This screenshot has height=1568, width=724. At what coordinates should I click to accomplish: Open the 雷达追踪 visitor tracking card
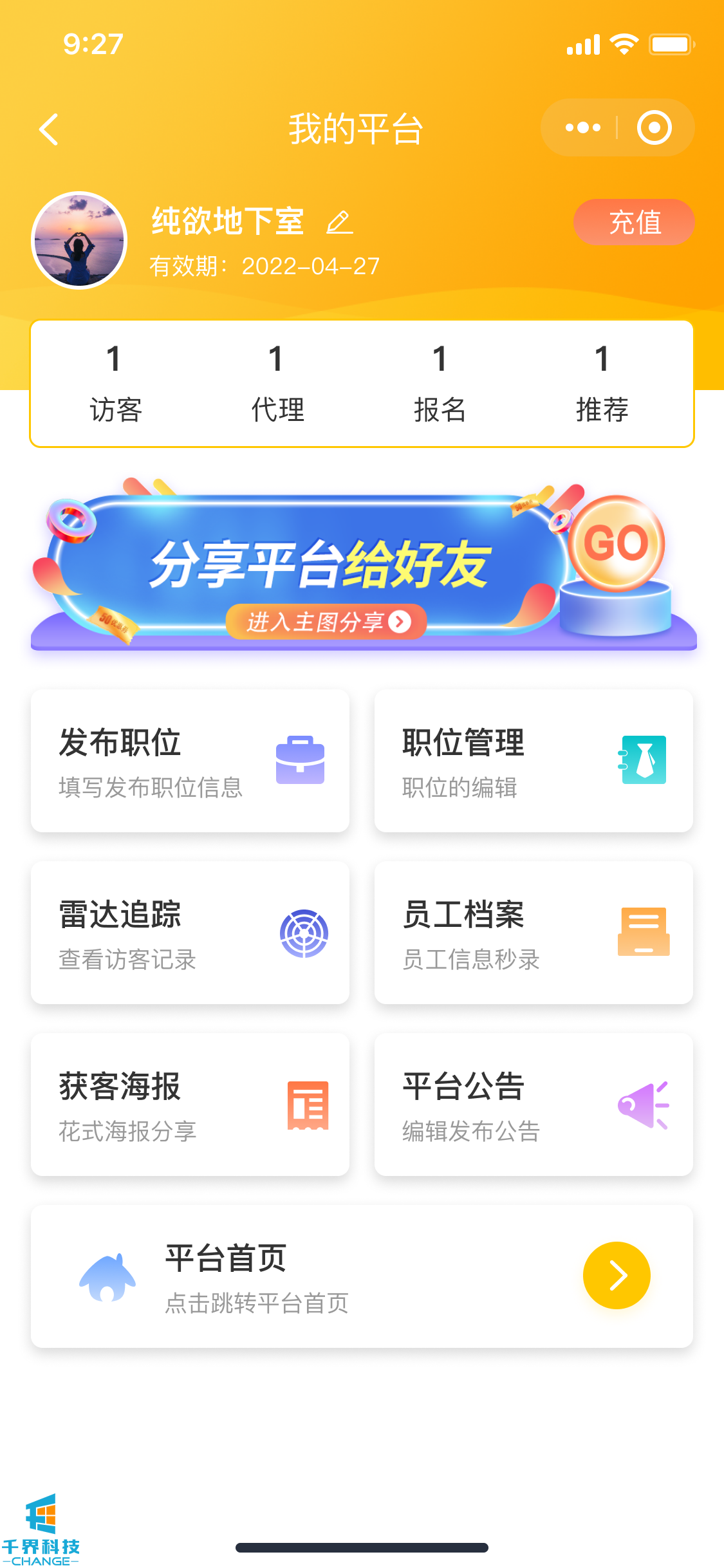click(x=190, y=933)
